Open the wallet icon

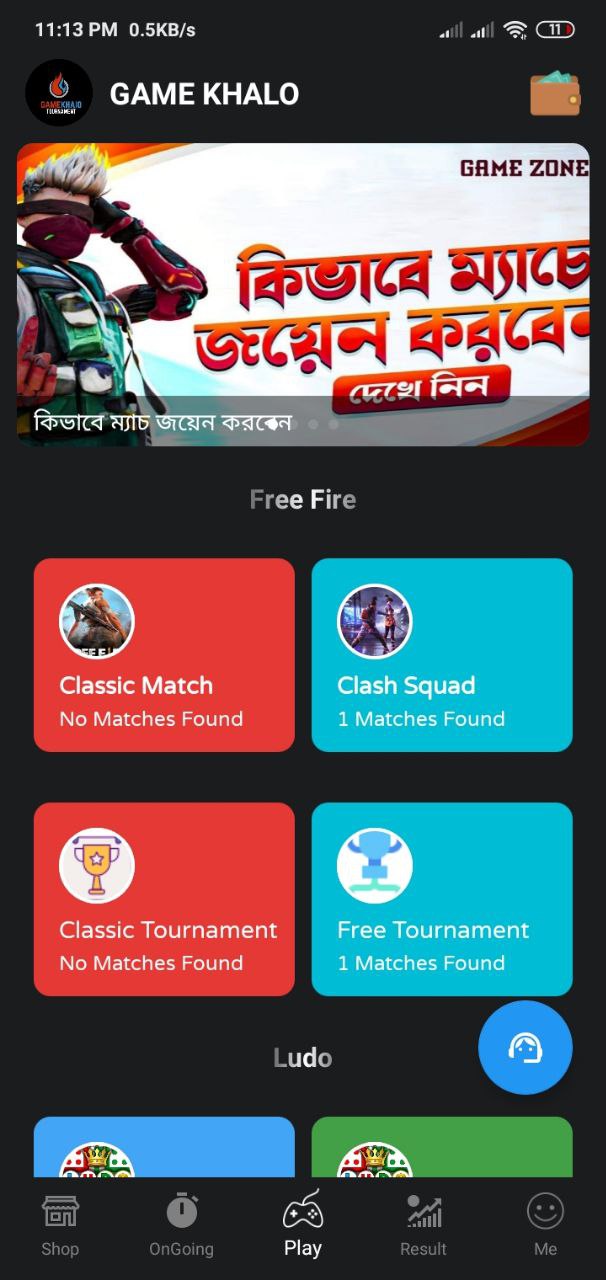coord(555,93)
